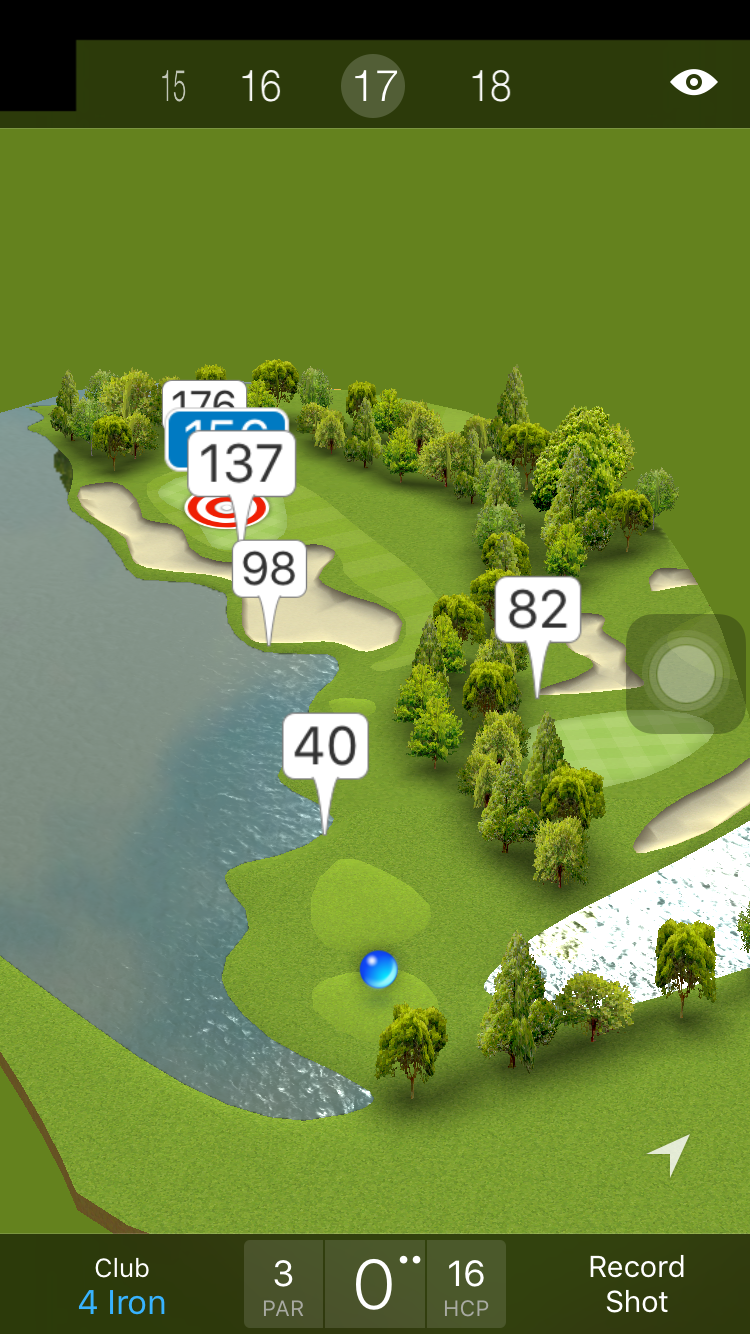The height and width of the screenshot is (1334, 750).
Task: Select the current hole 17
Action: tap(373, 87)
